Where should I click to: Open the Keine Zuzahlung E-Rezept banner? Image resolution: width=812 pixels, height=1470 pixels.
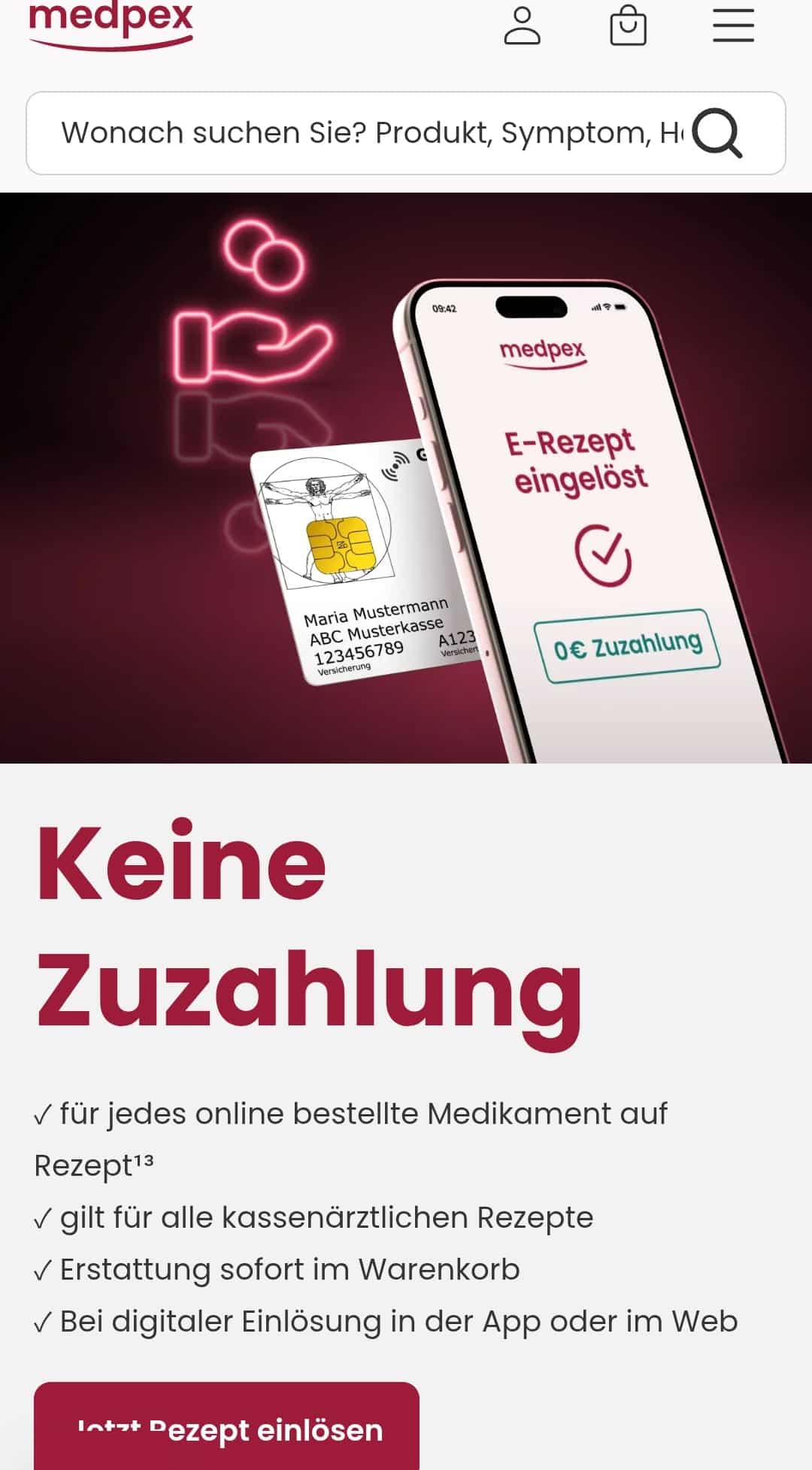[x=406, y=478]
